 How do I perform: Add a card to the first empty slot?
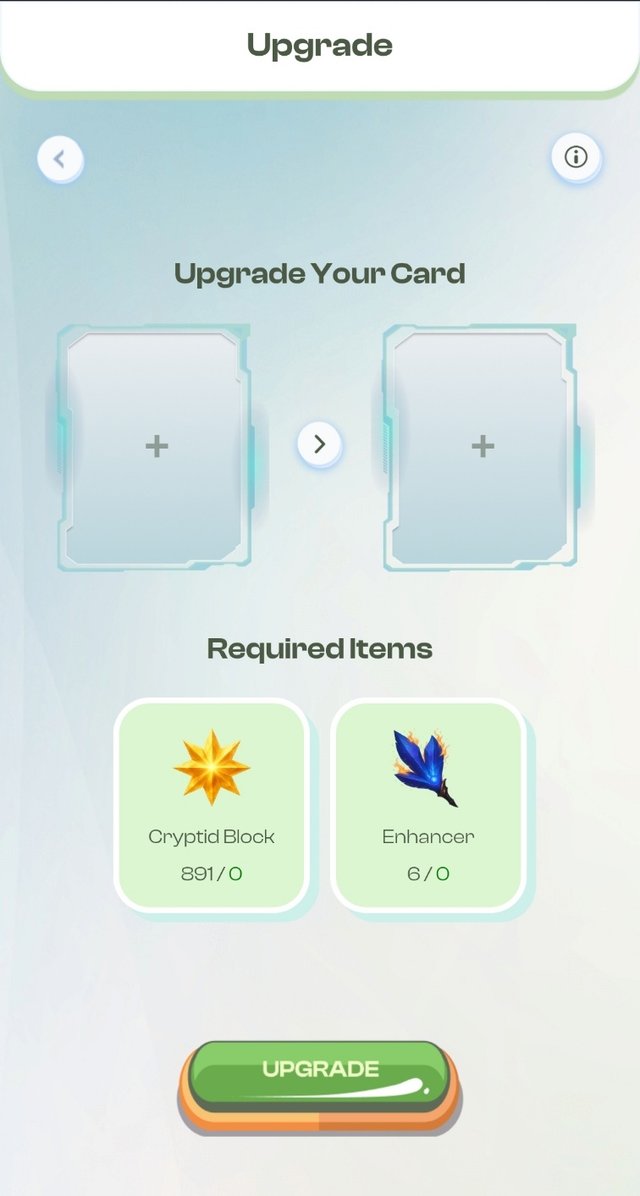click(x=156, y=446)
